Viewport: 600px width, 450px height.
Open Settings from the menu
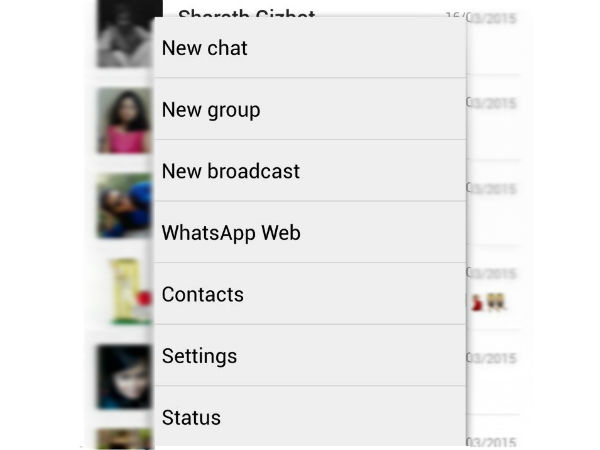200,356
